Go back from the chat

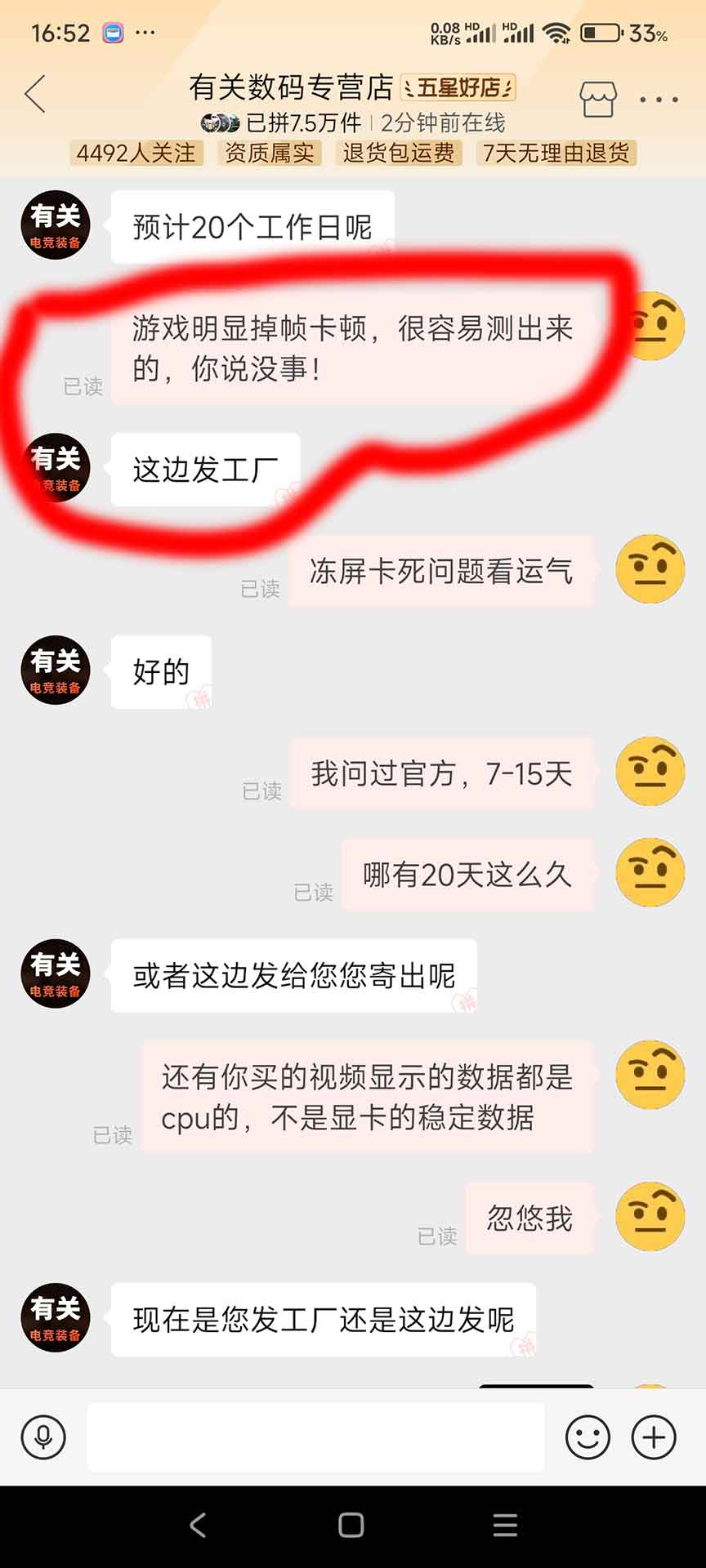[x=35, y=95]
